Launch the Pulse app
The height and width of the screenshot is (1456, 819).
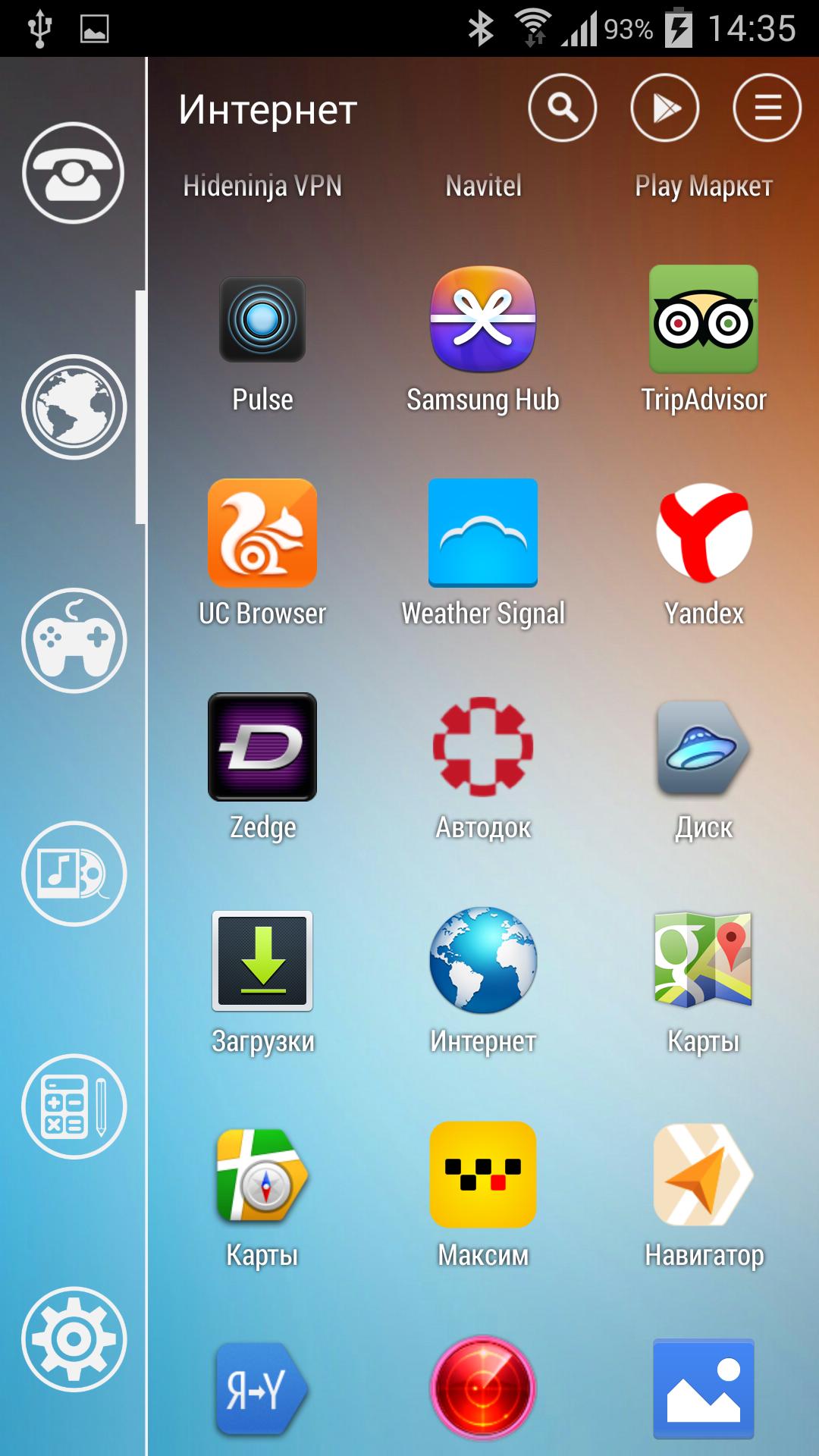pyautogui.click(x=262, y=320)
